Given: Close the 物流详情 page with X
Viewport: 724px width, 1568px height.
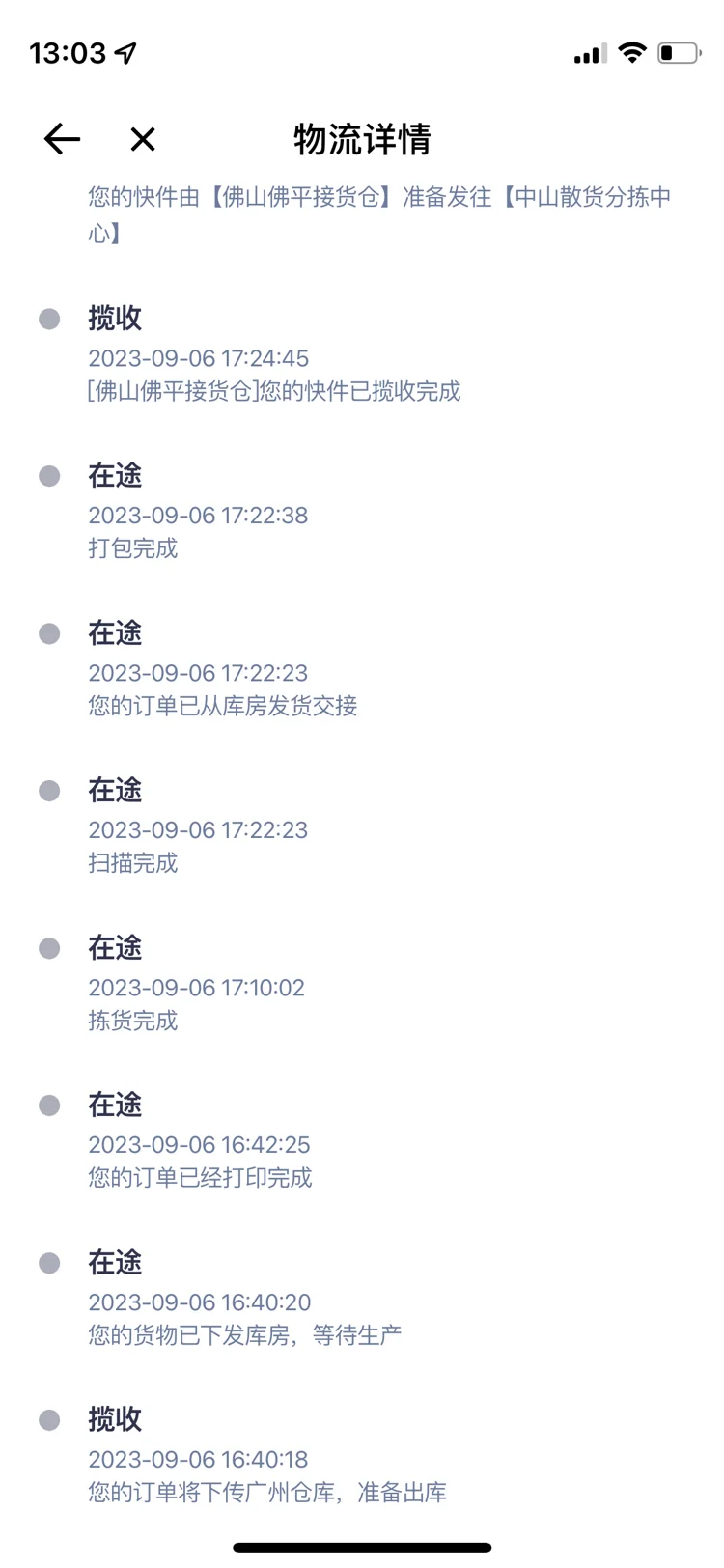Looking at the screenshot, I should click(143, 139).
